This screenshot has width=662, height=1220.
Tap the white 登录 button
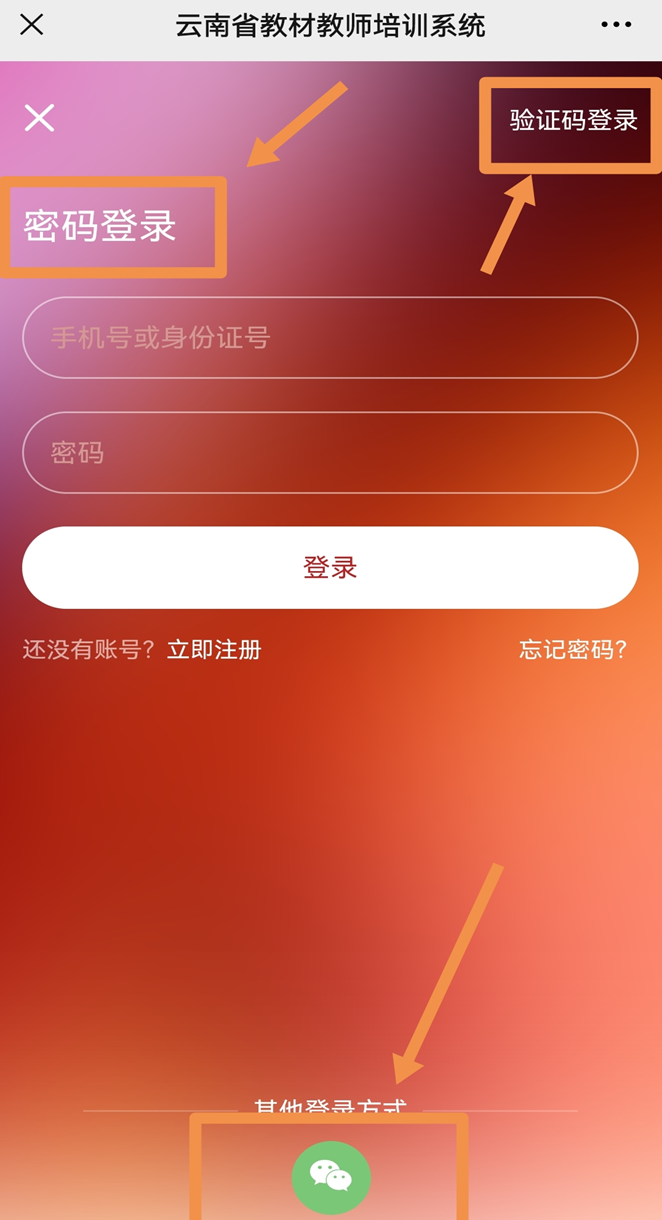pyautogui.click(x=330, y=568)
